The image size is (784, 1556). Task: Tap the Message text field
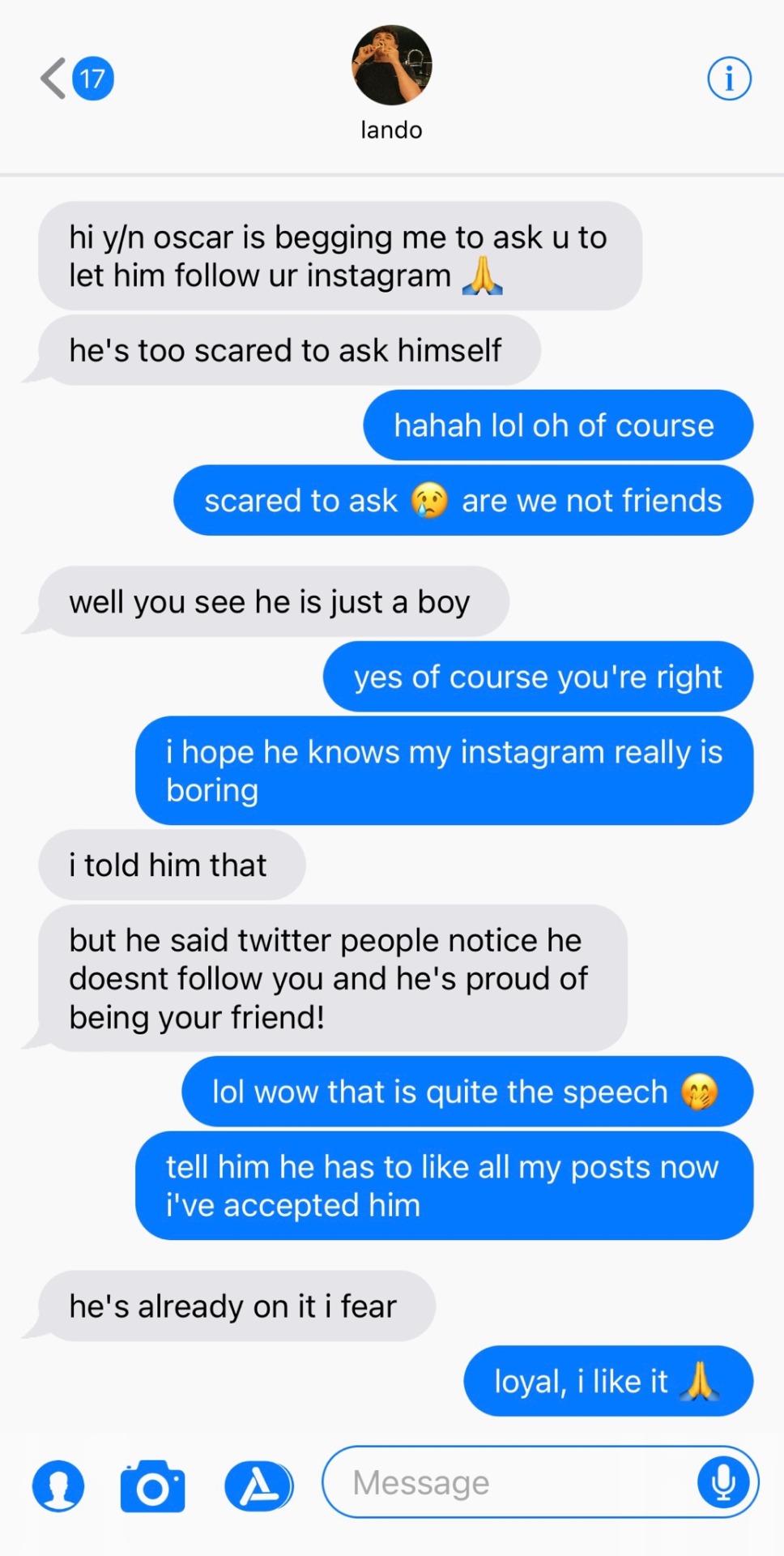click(x=510, y=1482)
